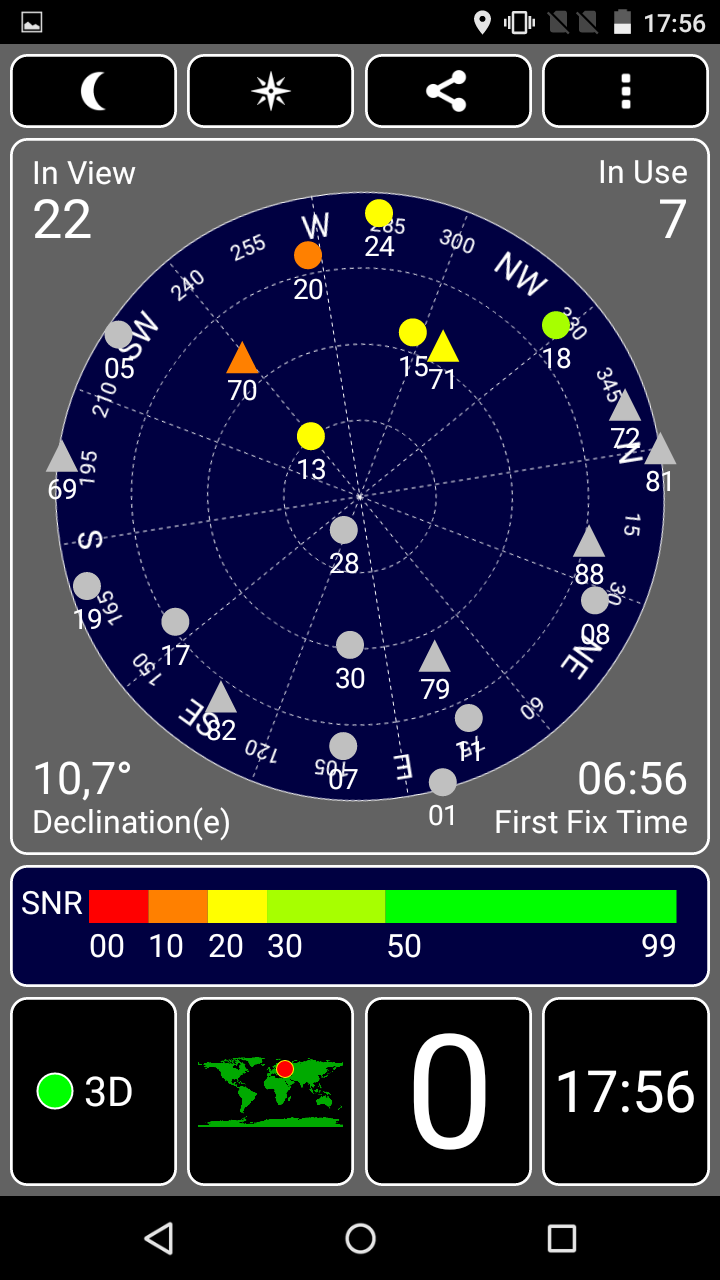
Task: Tap the speed tile showing 0
Action: point(448,1091)
